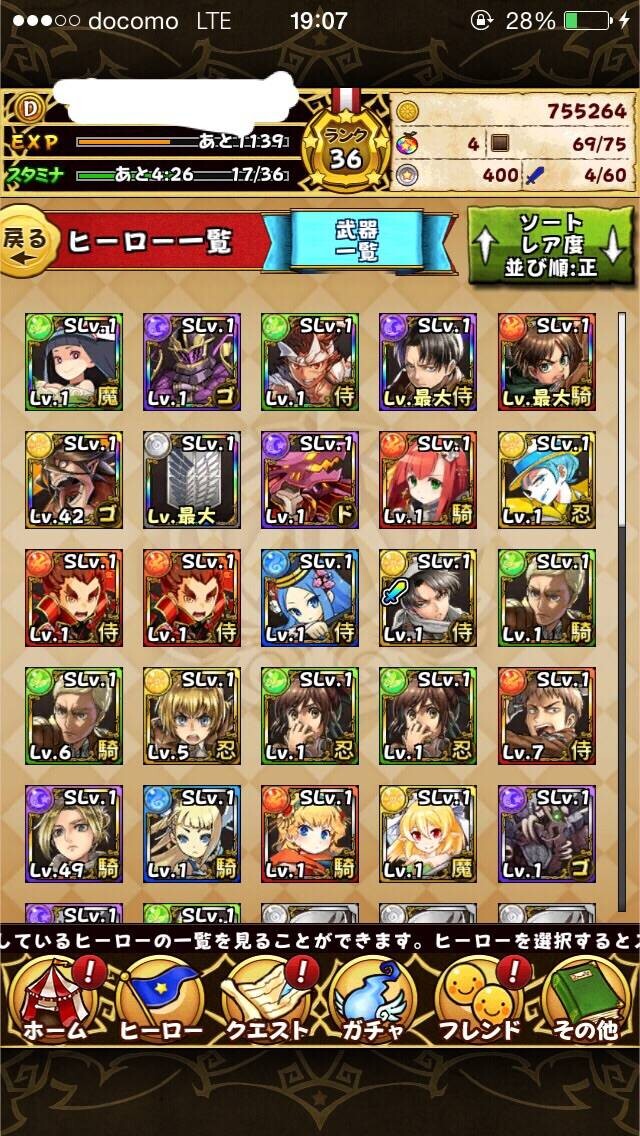Select the Lv.最大 騎 hero
Screen dimensions: 640x1136
547,362
